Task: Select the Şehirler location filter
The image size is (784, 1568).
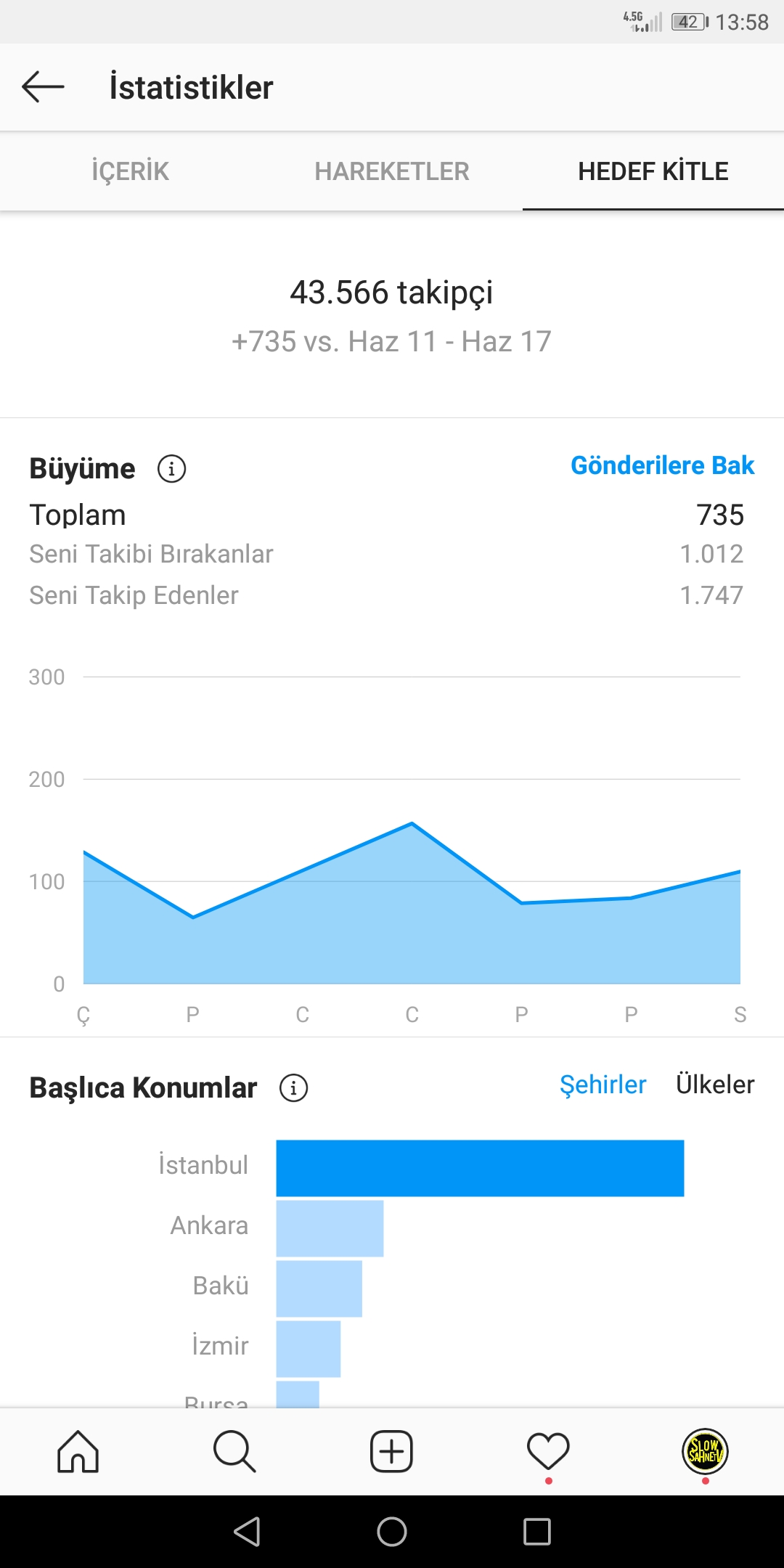Action: pyautogui.click(x=603, y=1085)
